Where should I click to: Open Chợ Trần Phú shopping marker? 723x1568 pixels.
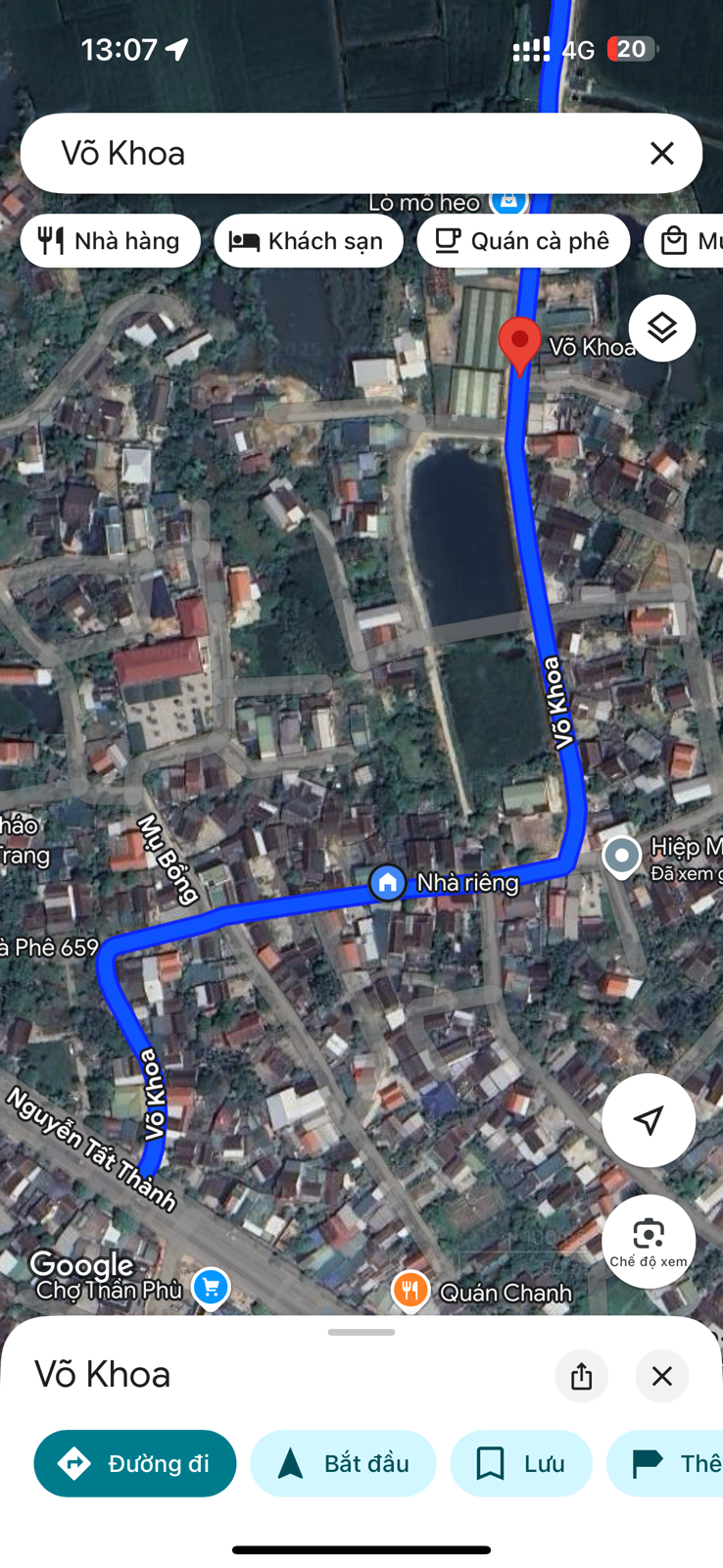pos(211,1288)
